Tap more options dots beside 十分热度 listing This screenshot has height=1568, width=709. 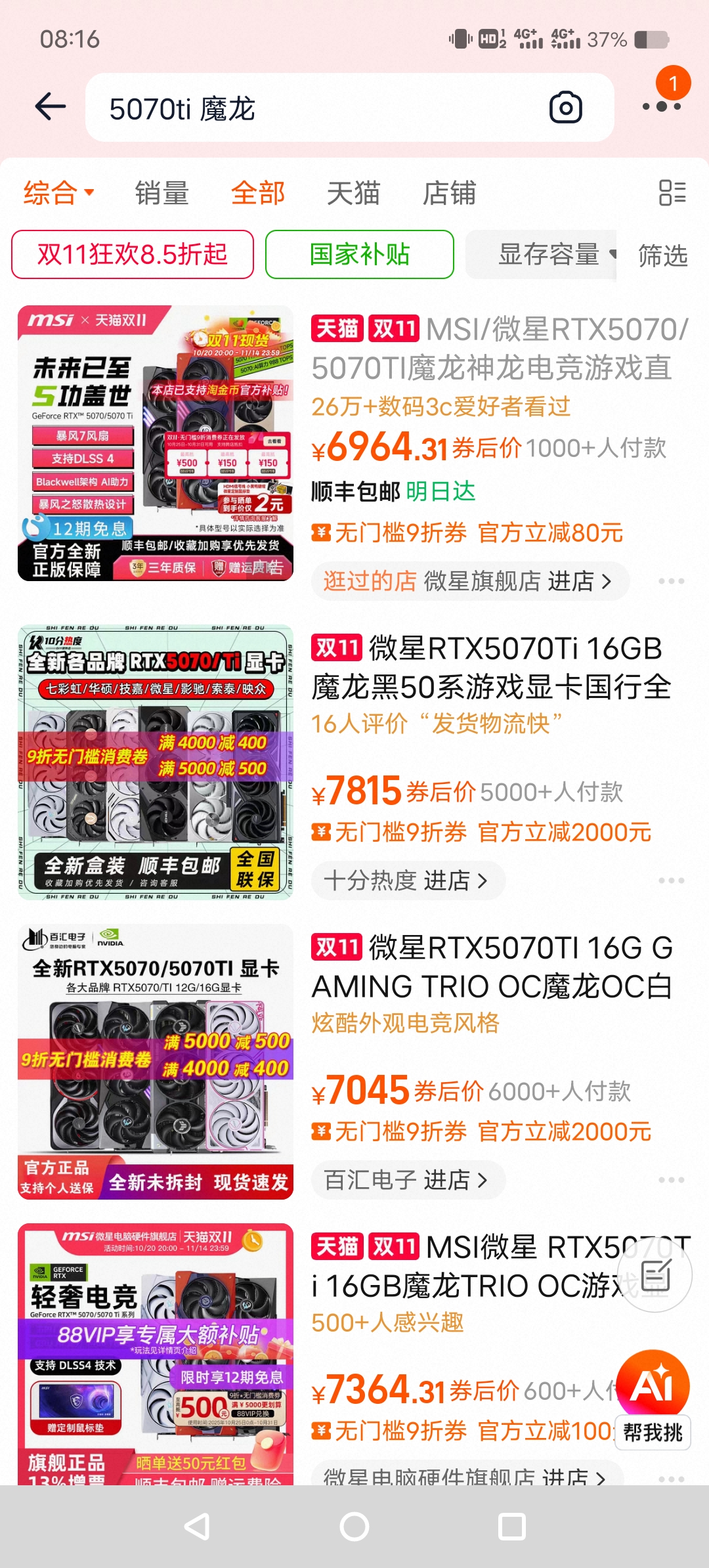point(670,880)
